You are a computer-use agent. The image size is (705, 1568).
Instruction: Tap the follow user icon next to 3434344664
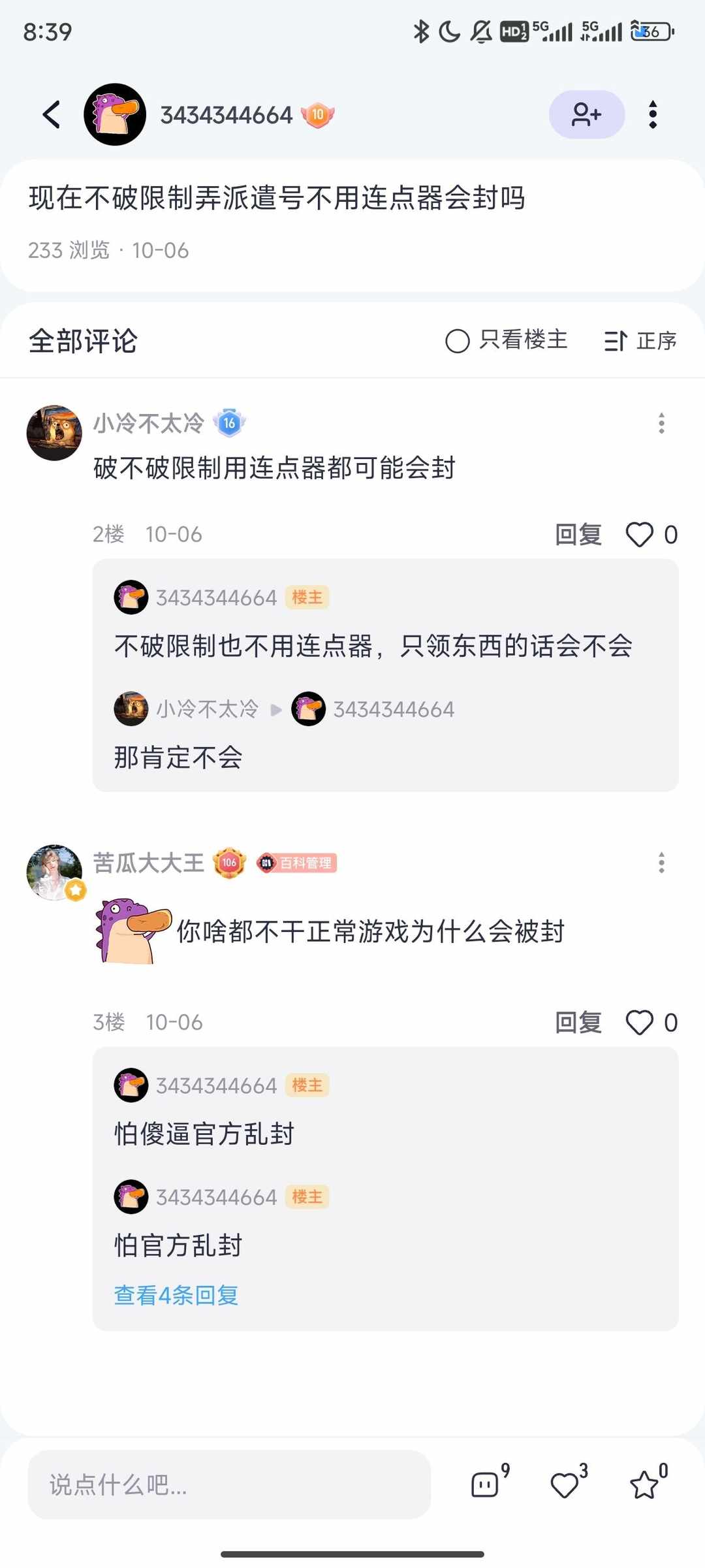pyautogui.click(x=586, y=114)
